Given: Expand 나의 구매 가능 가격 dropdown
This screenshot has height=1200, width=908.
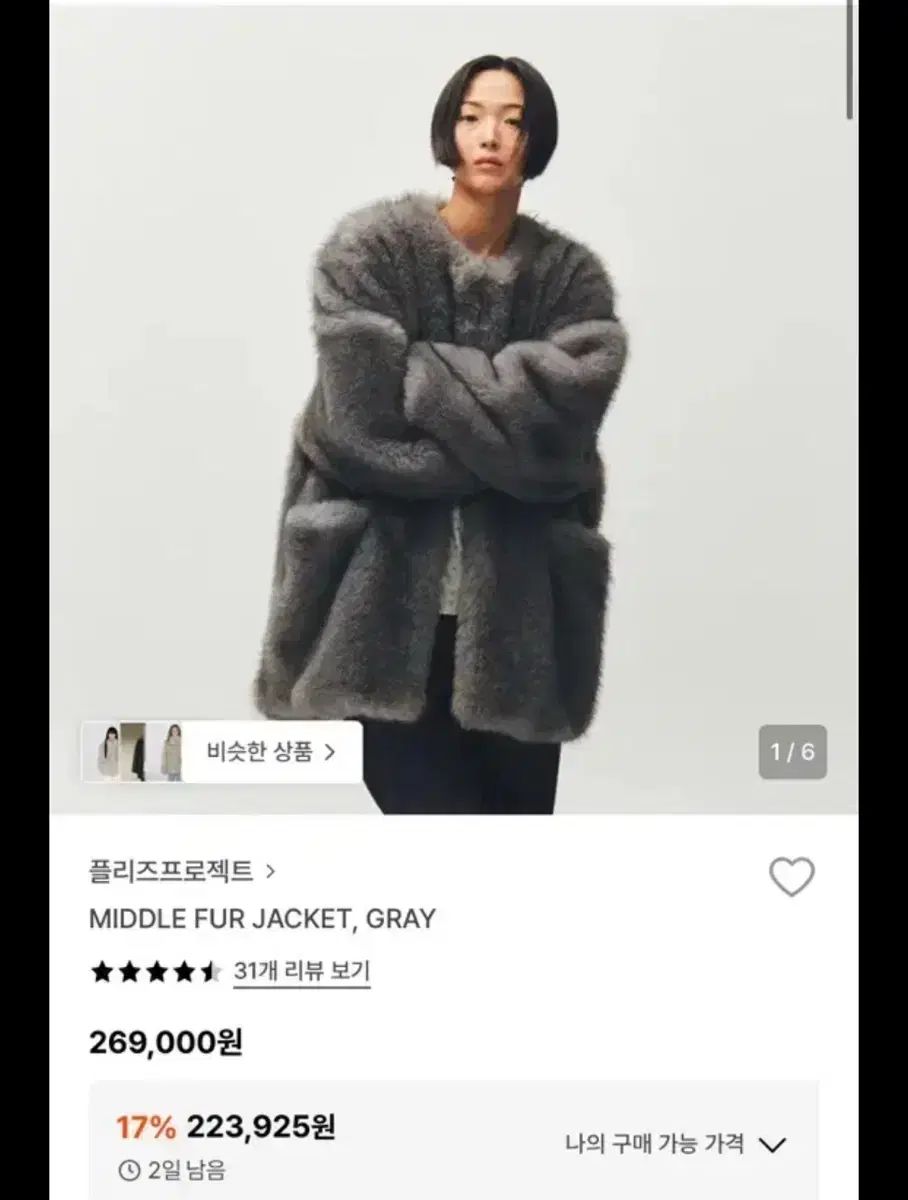Looking at the screenshot, I should coord(676,1145).
